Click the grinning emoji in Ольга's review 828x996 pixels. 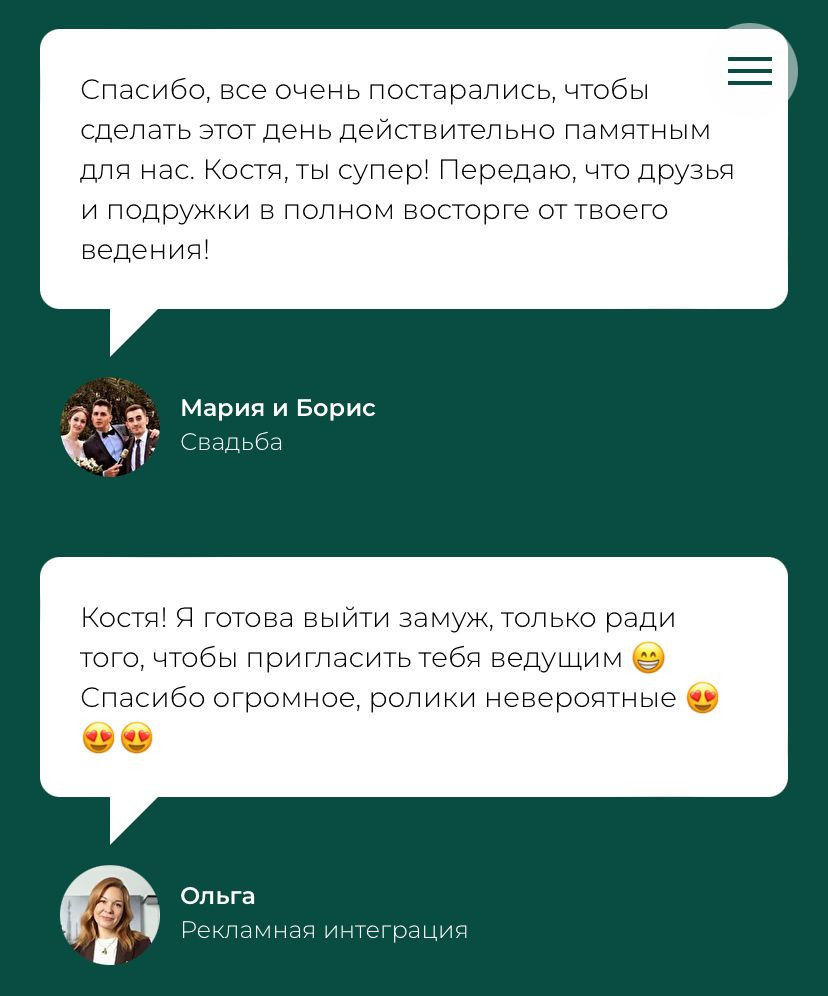tap(648, 658)
